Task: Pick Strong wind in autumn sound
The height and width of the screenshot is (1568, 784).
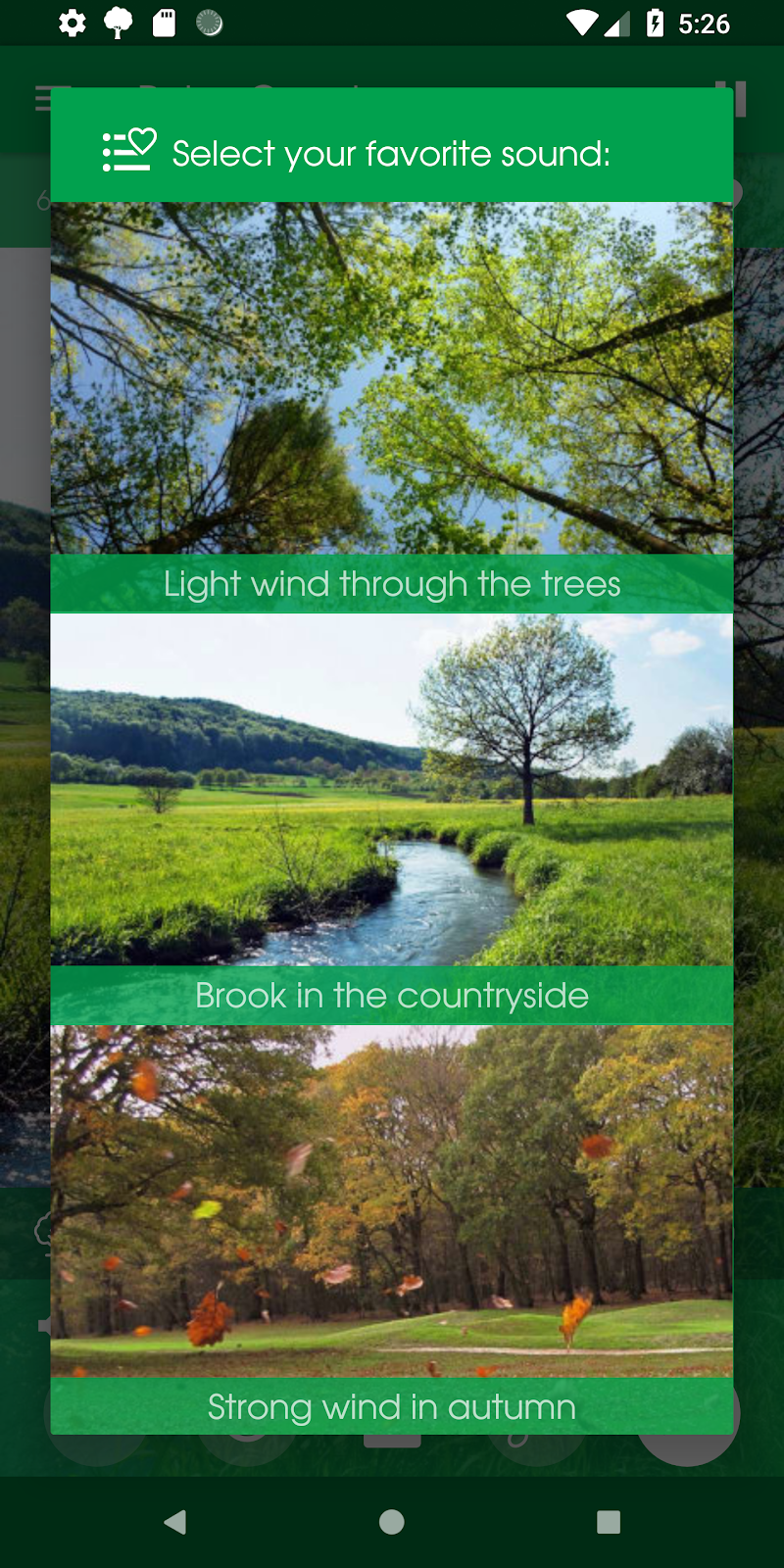Action: pyautogui.click(x=392, y=1230)
